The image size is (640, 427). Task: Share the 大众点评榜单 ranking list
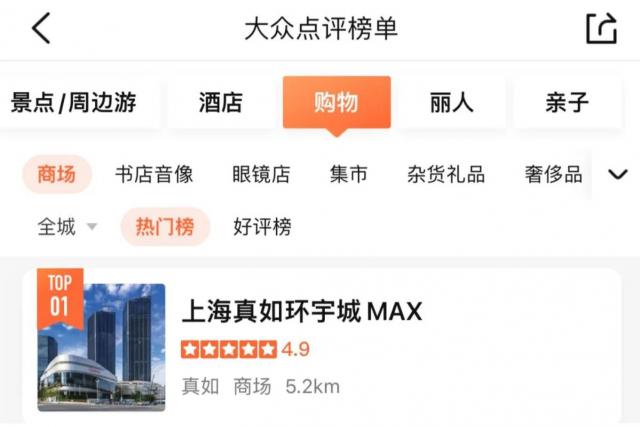(601, 29)
